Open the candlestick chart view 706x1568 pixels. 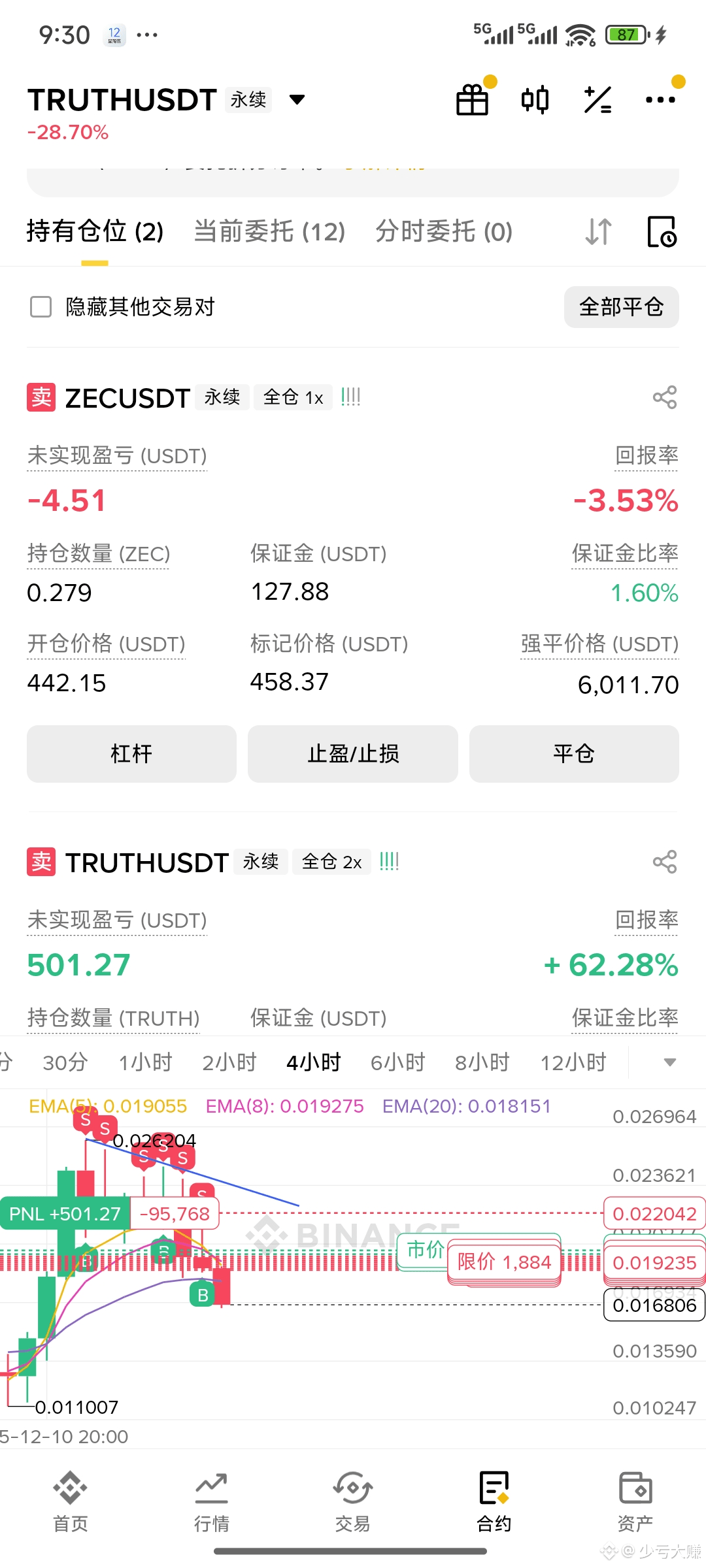tap(535, 100)
